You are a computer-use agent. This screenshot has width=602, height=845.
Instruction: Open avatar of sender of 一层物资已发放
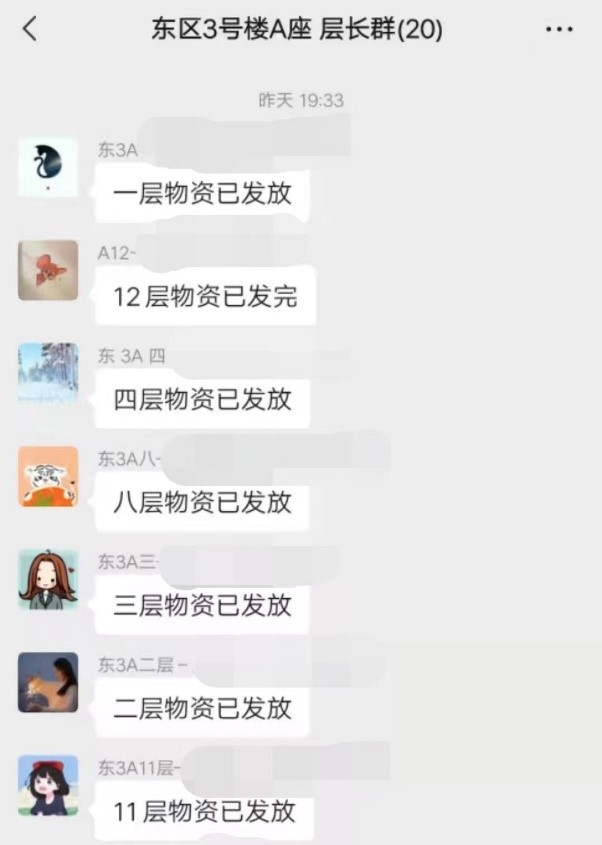(x=48, y=166)
